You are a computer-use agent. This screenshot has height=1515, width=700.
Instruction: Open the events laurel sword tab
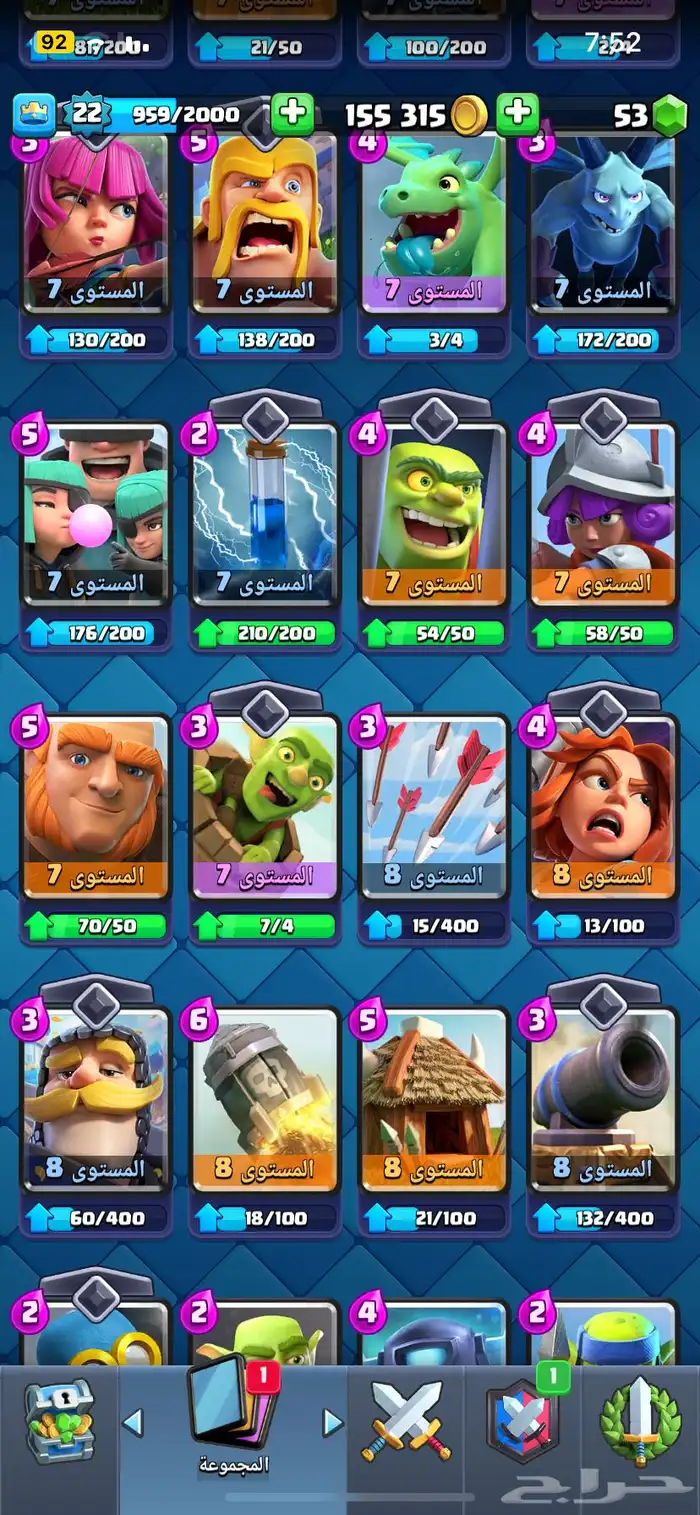(640, 1422)
